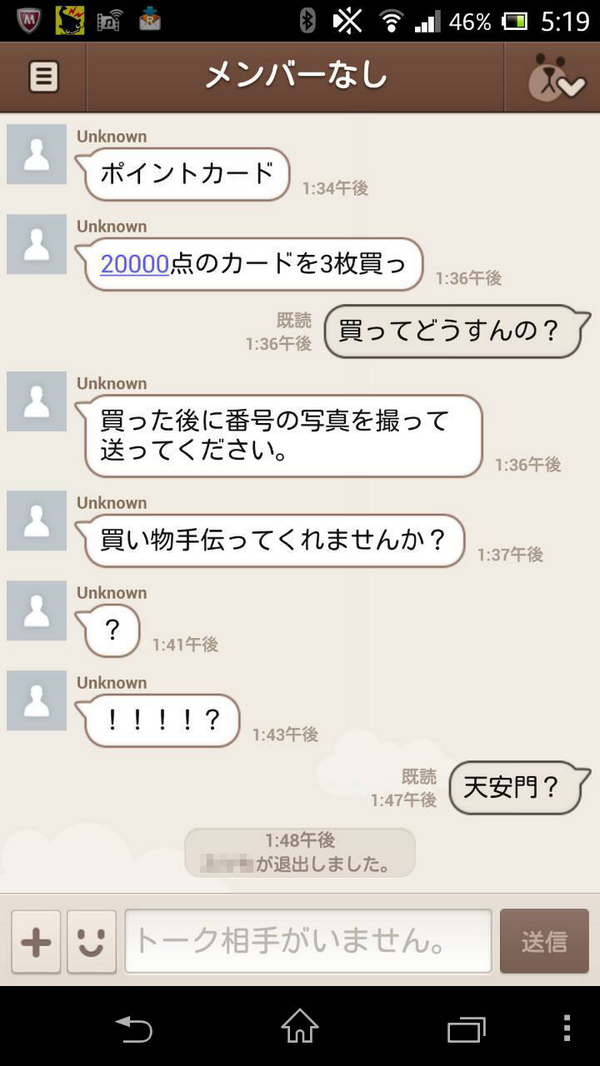
Task: Open the emoji sticker picker
Action: point(91,941)
